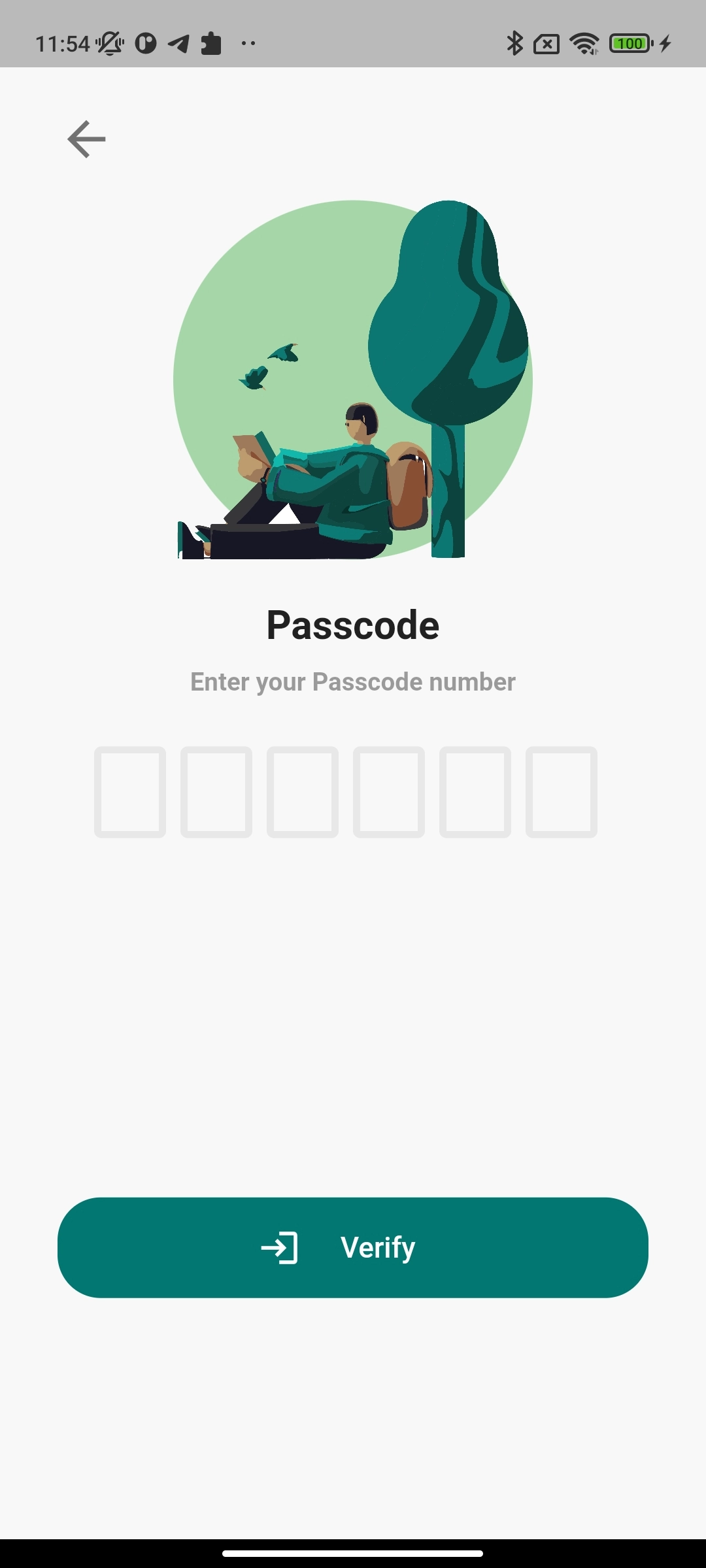Image resolution: width=706 pixels, height=1568 pixels.
Task: Select the sixth passcode digit box
Action: tap(562, 792)
